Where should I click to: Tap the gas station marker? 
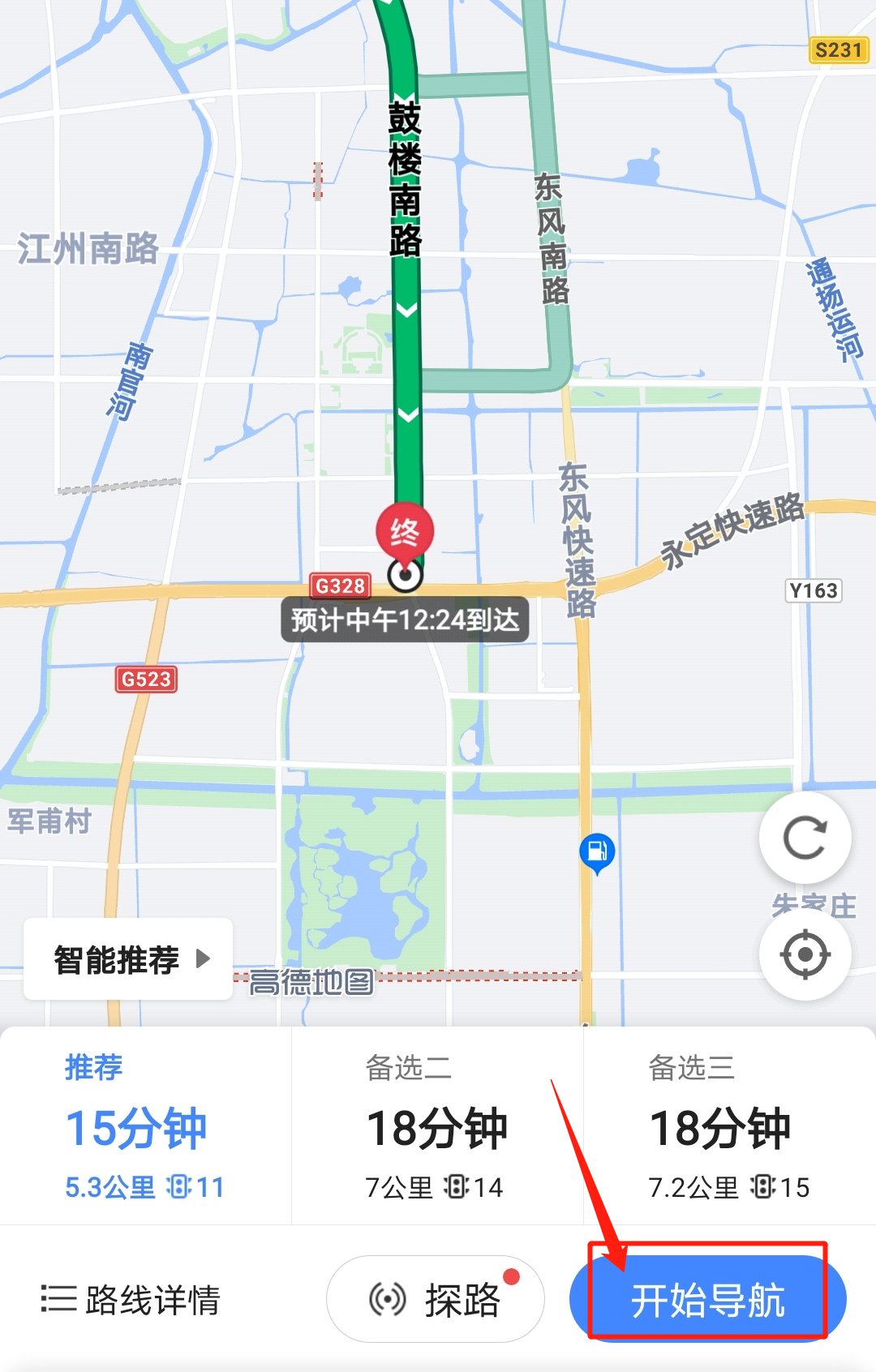597,852
